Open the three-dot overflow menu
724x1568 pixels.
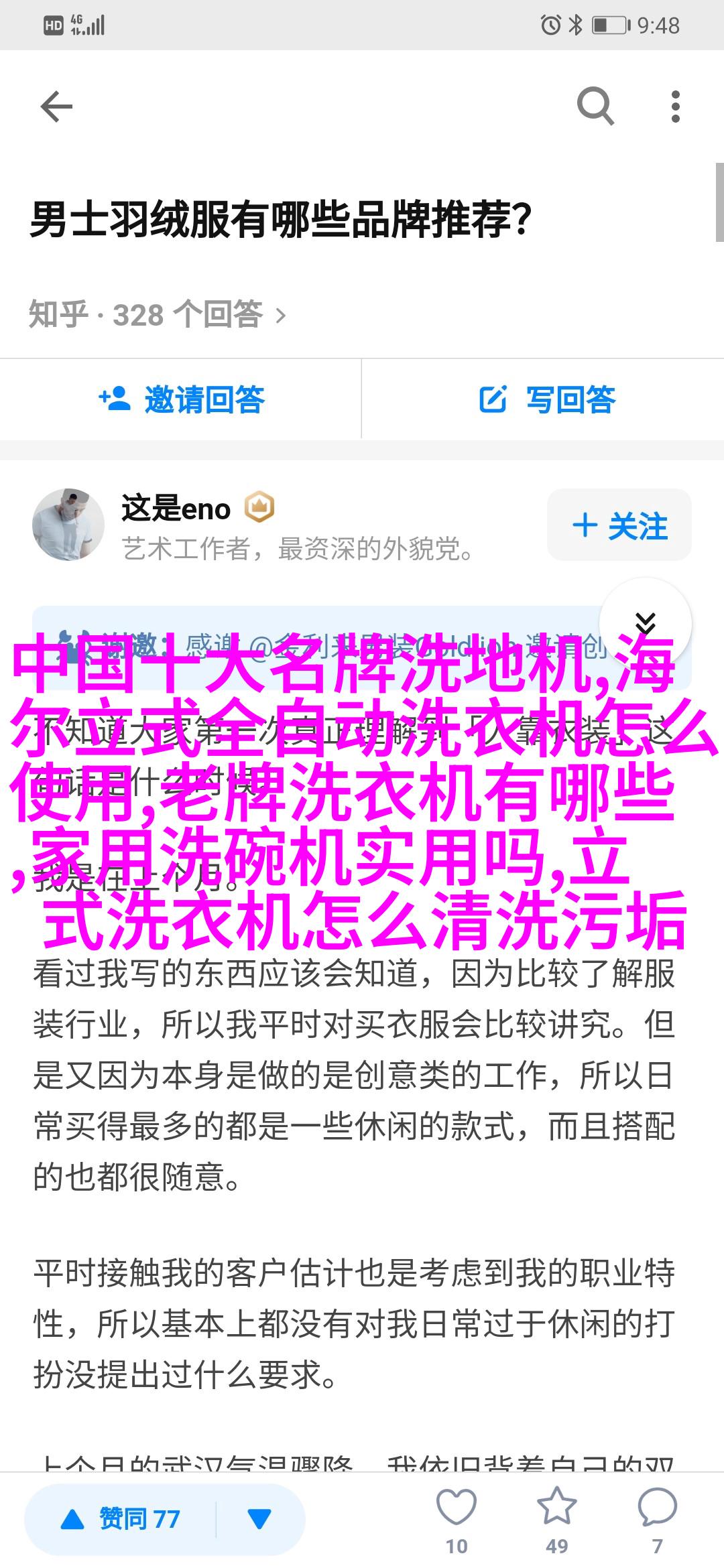[x=675, y=107]
